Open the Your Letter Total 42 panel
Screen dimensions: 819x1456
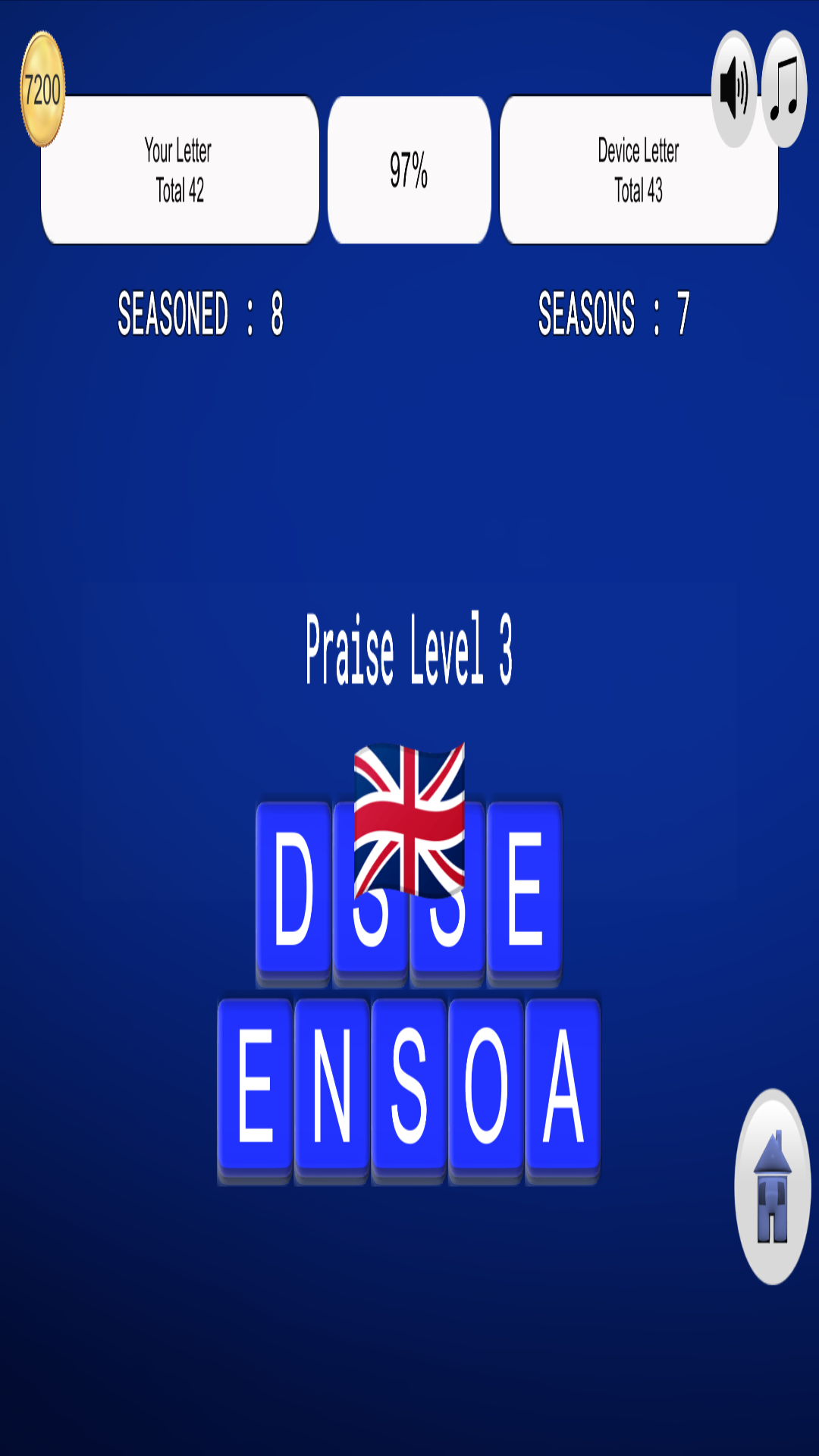(179, 170)
